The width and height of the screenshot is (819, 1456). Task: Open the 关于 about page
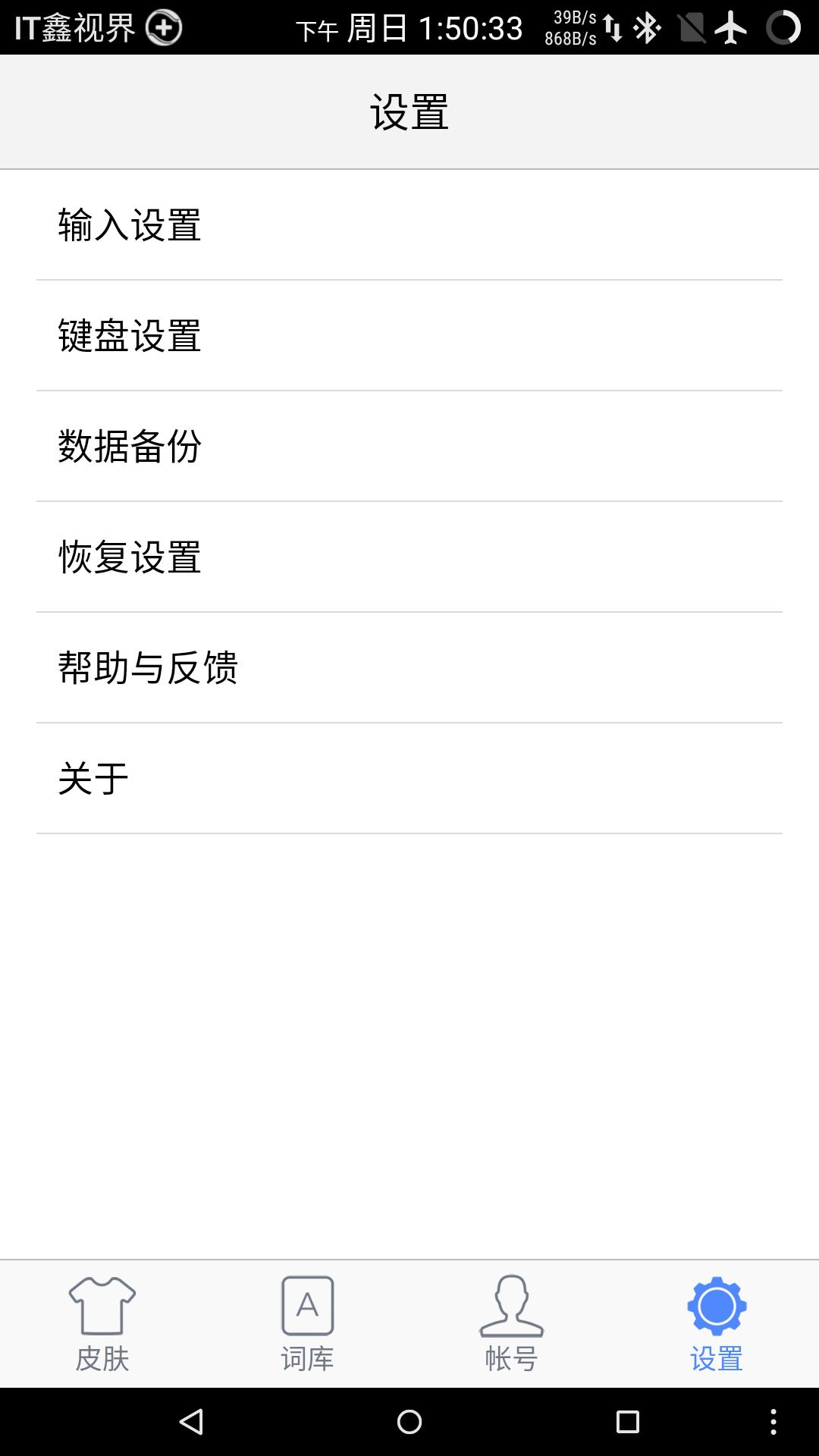(x=409, y=777)
